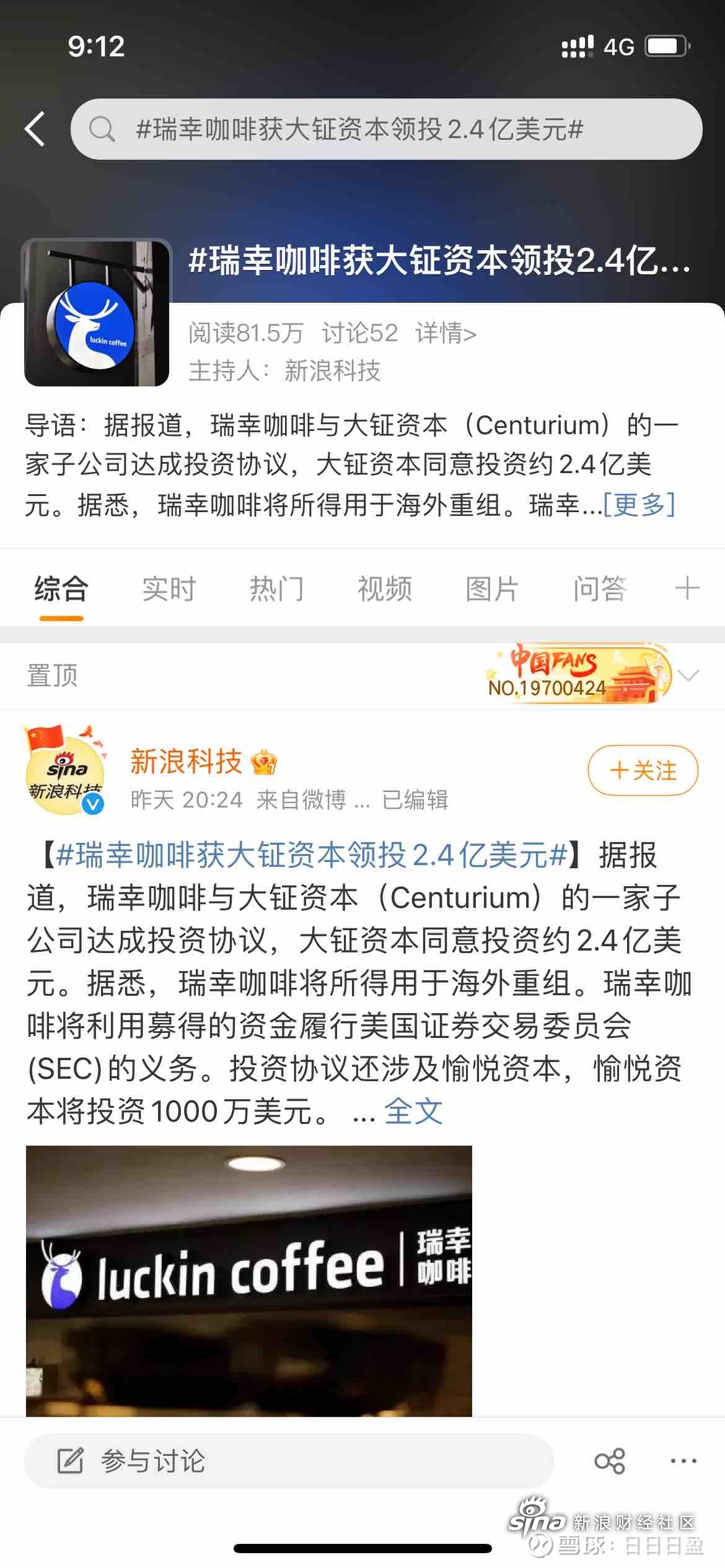Expand the intro with [更多]

click(639, 505)
